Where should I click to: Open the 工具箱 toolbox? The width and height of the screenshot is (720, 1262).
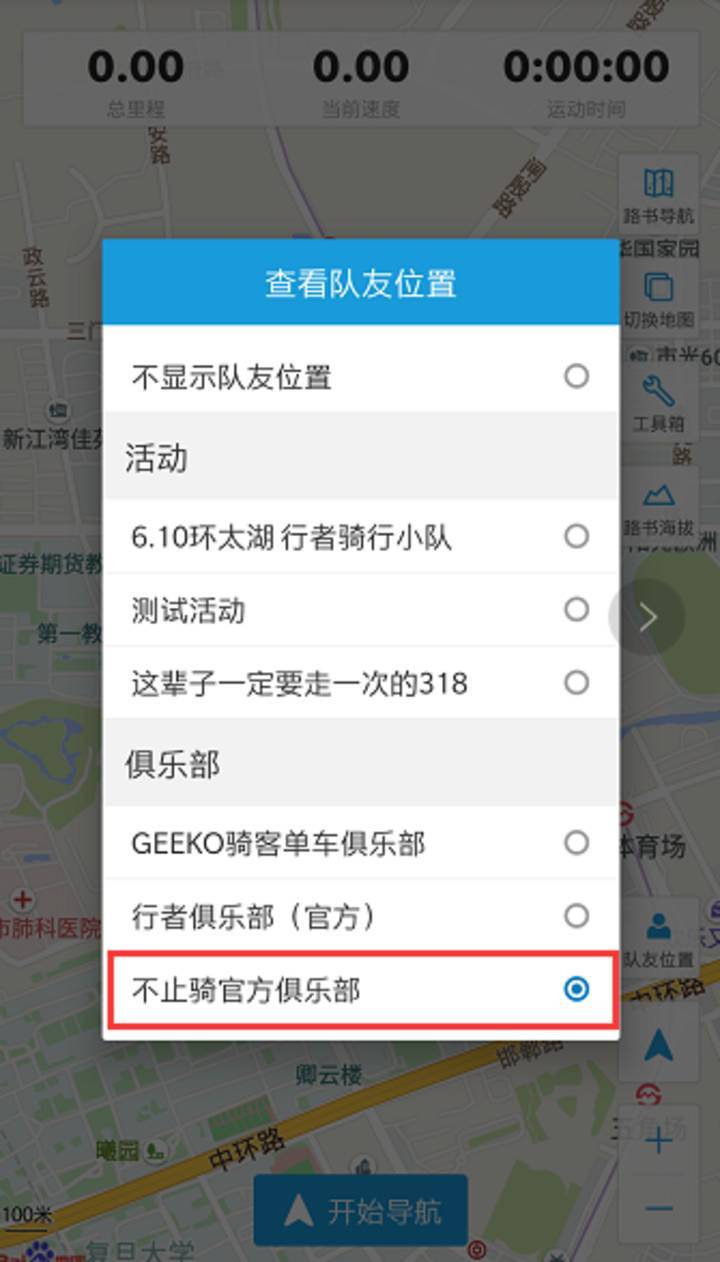tap(658, 403)
